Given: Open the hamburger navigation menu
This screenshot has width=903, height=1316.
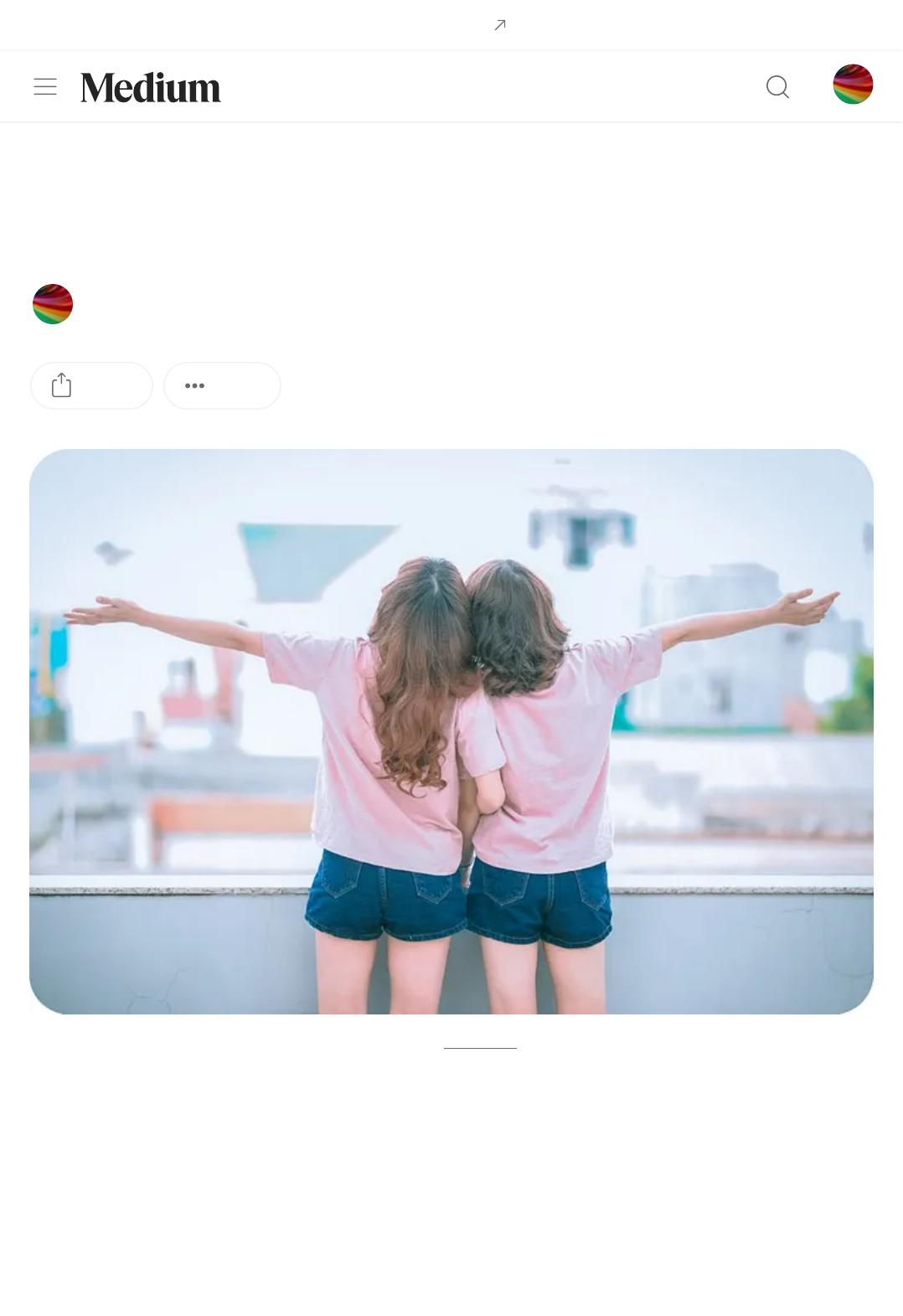Looking at the screenshot, I should coord(45,86).
